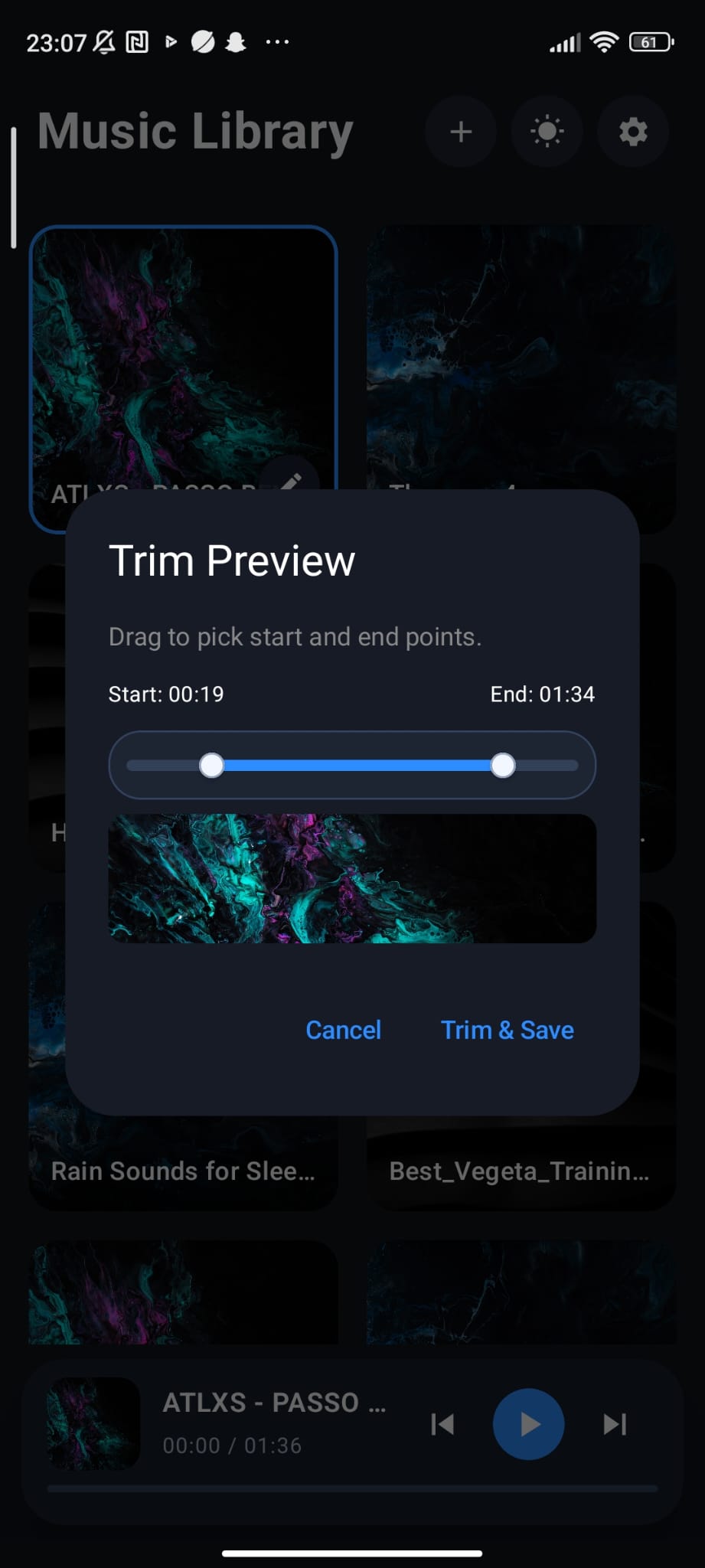The image size is (705, 1568).
Task: Tap the trim start handle on the slider
Action: pyautogui.click(x=211, y=766)
